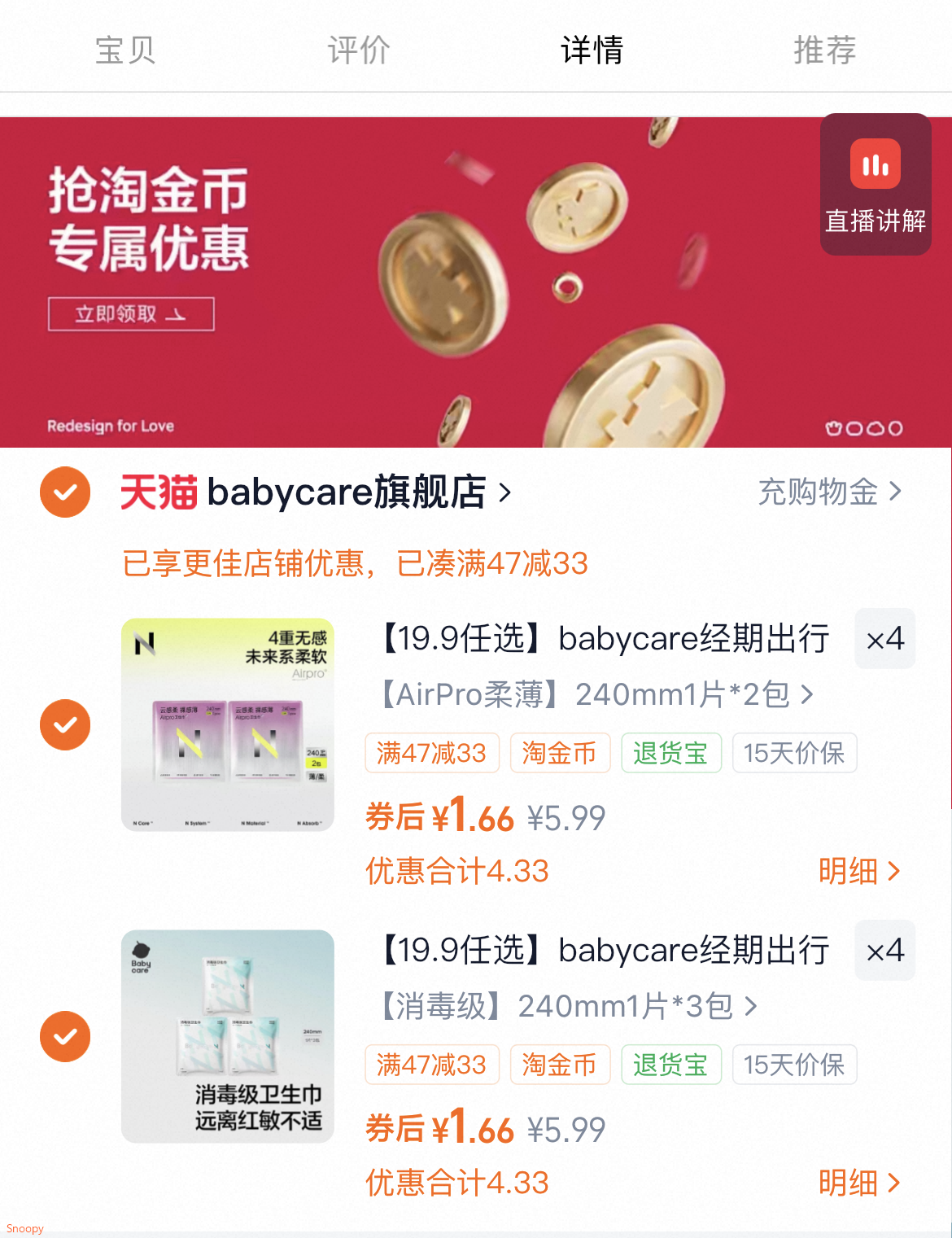Screen dimensions: 952x1238
Task: Go to the 推荐 recommendations tab
Action: click(x=825, y=50)
